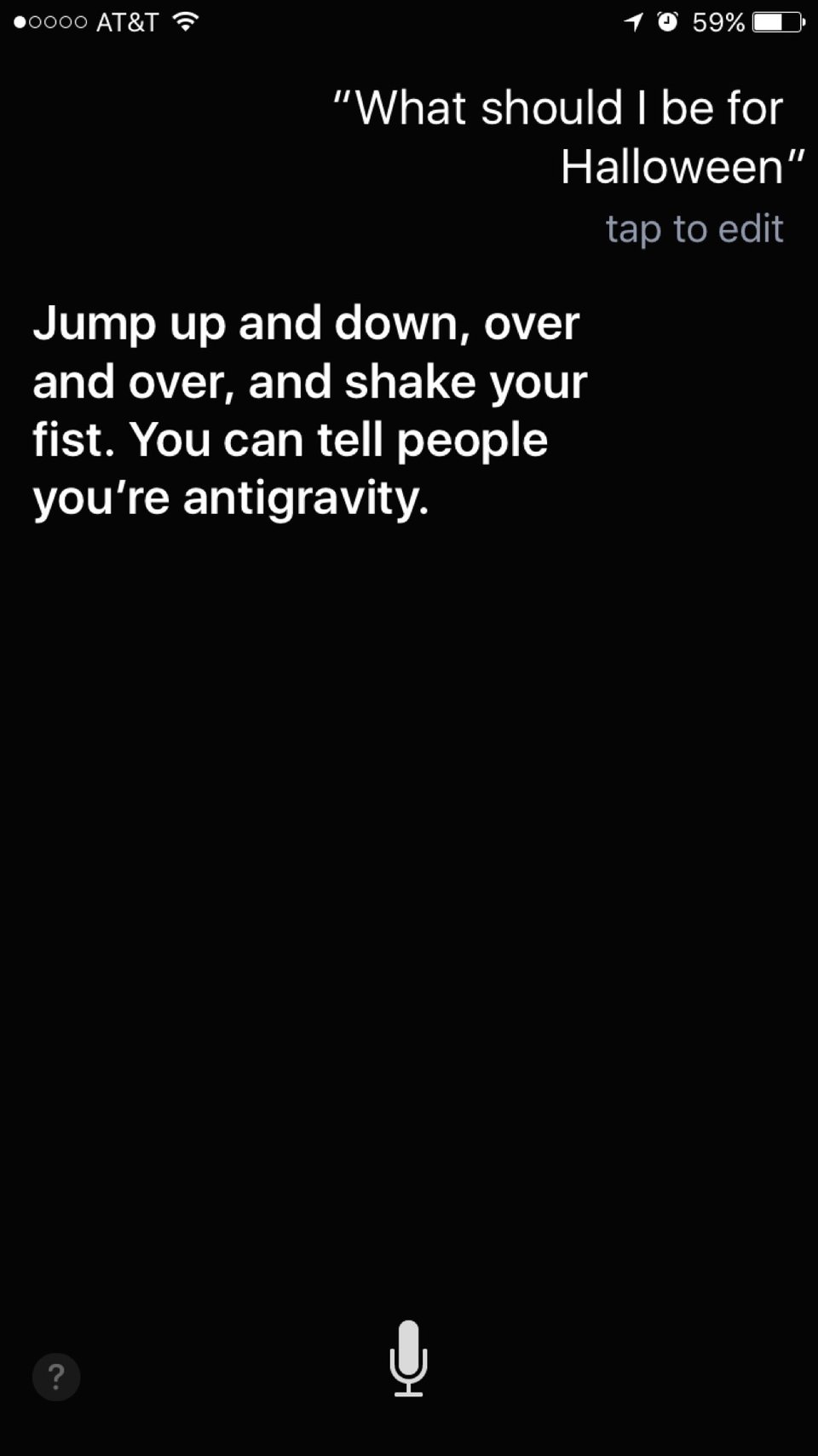Open the Siri help question mark

[x=56, y=1377]
